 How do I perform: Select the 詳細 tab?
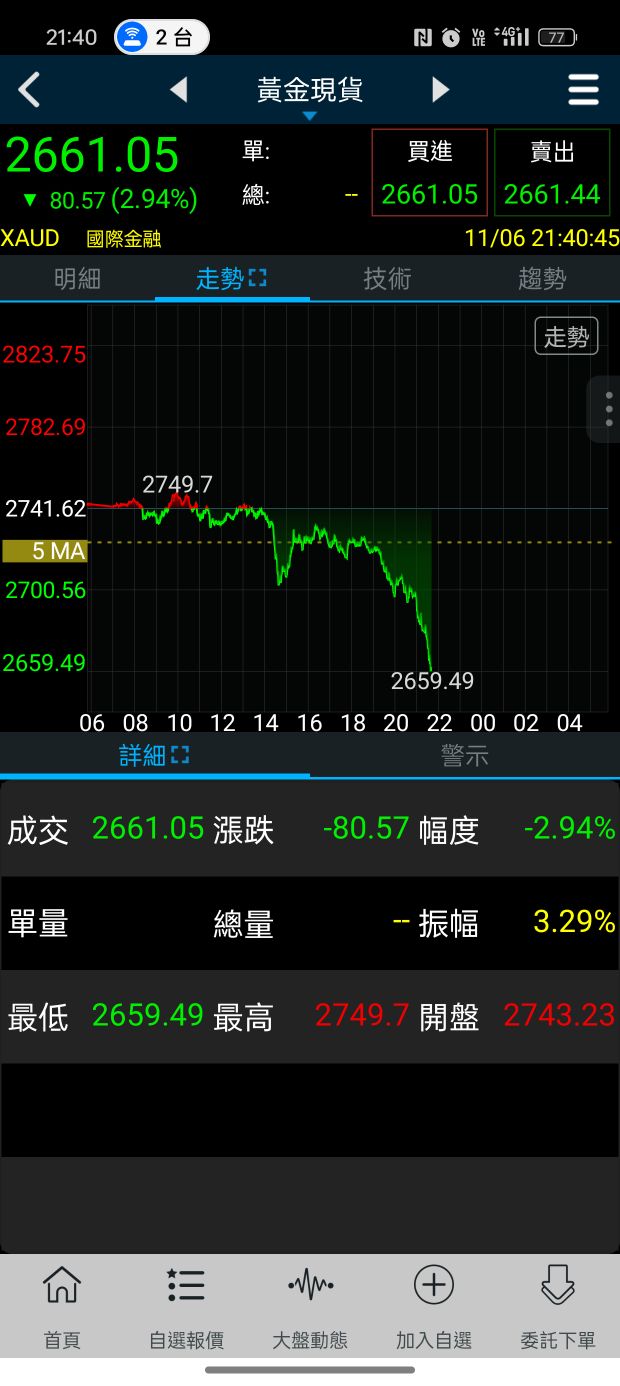(x=155, y=755)
